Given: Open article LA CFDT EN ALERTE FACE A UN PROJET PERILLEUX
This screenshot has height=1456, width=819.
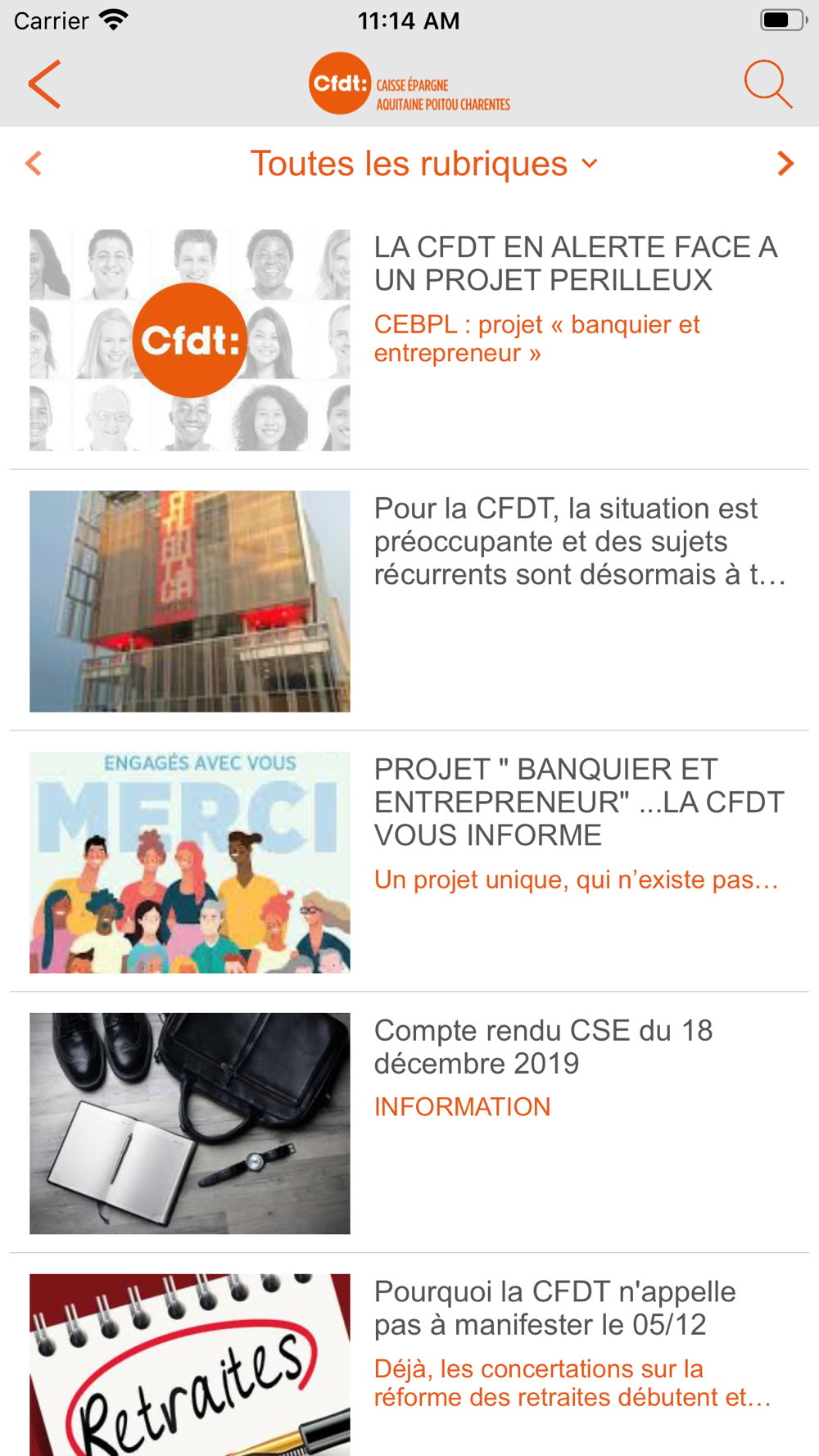Looking at the screenshot, I should 409,340.
